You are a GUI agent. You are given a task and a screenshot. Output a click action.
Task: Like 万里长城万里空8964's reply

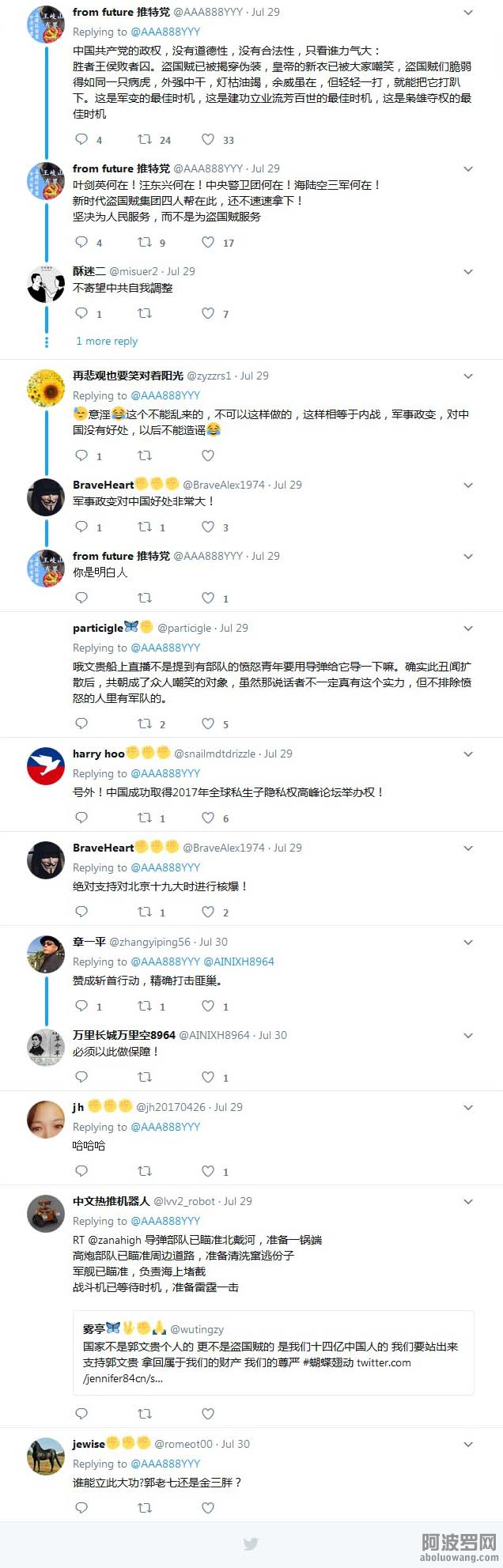click(208, 1077)
